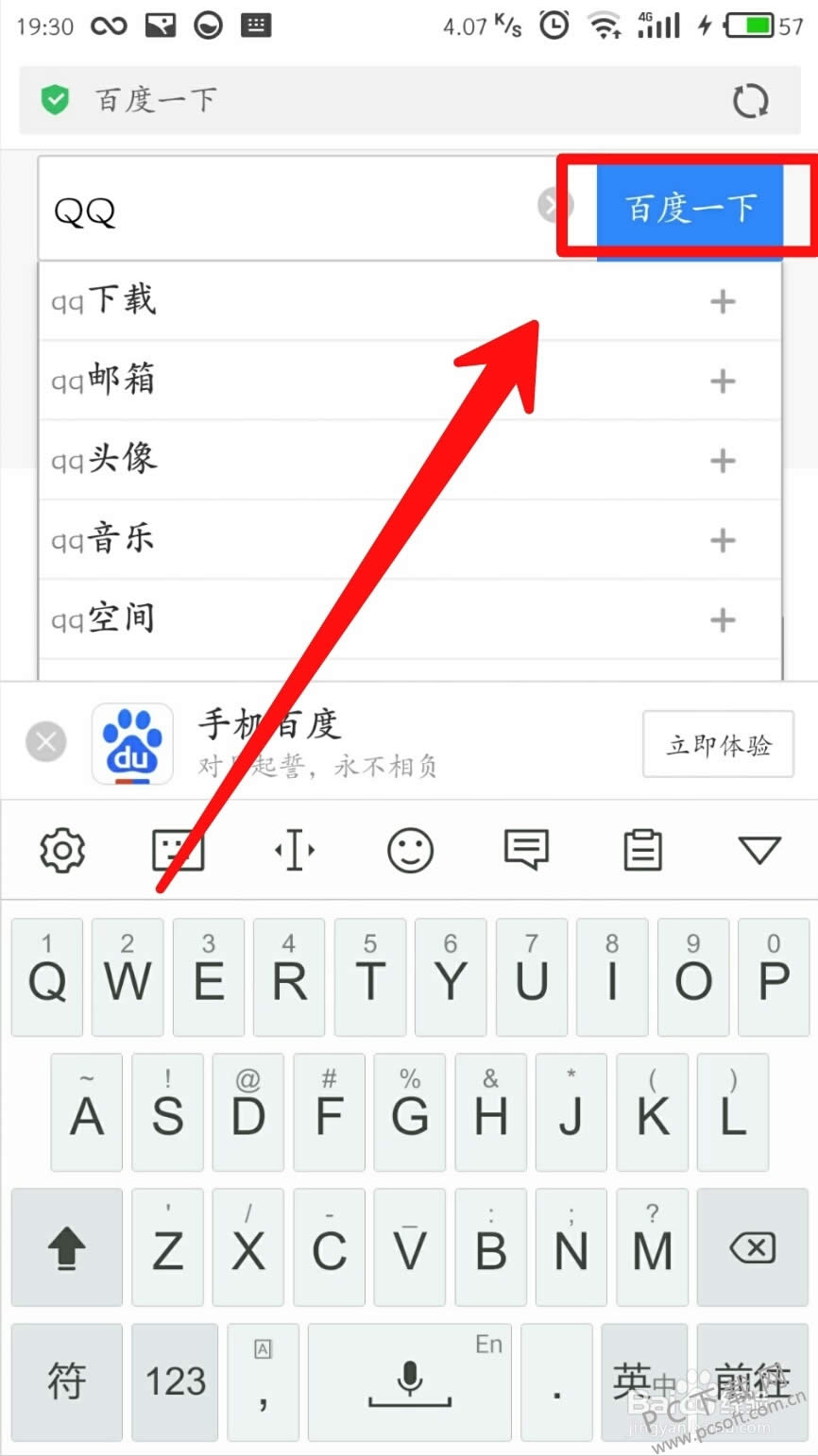Tap the 百度一下 search button
The height and width of the screenshot is (1456, 818).
(x=690, y=210)
